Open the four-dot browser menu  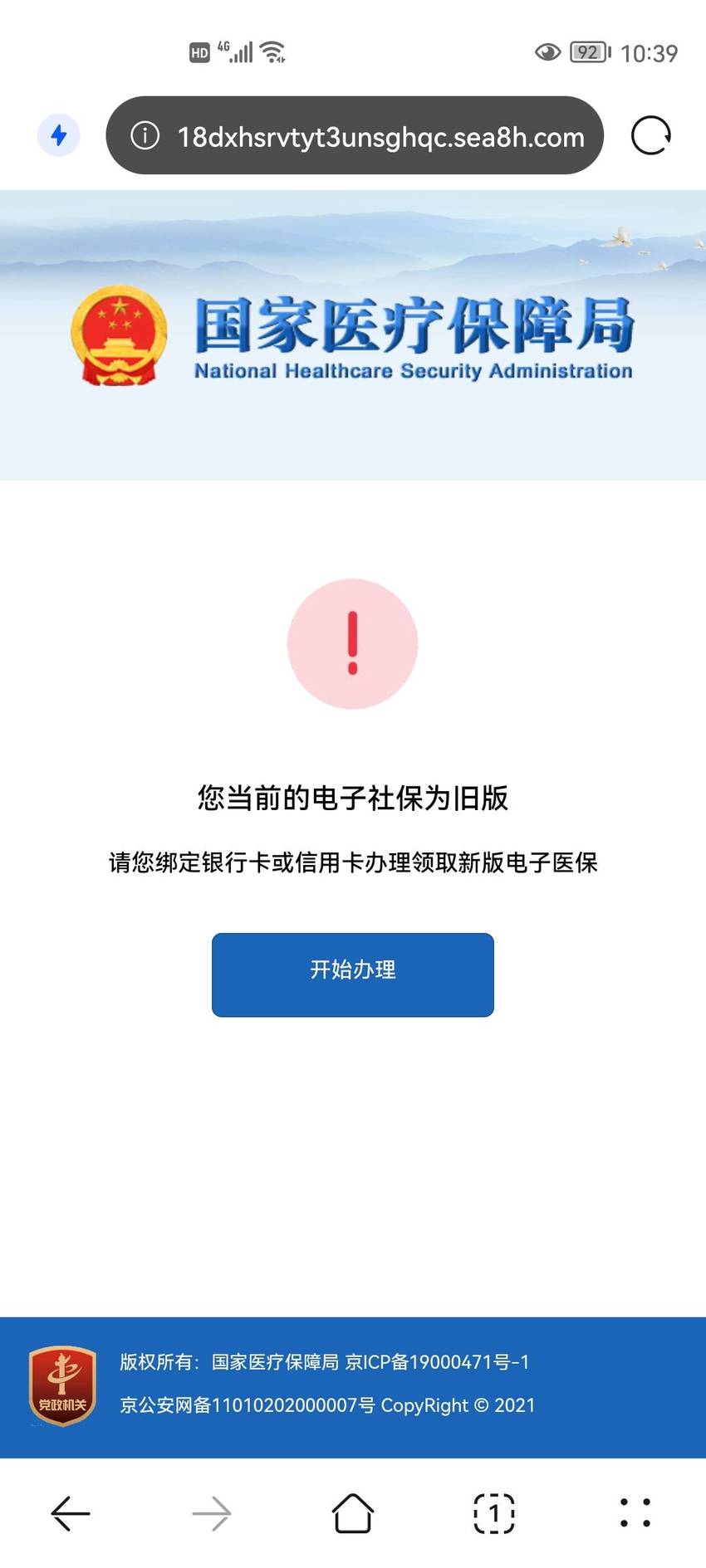(x=635, y=1513)
